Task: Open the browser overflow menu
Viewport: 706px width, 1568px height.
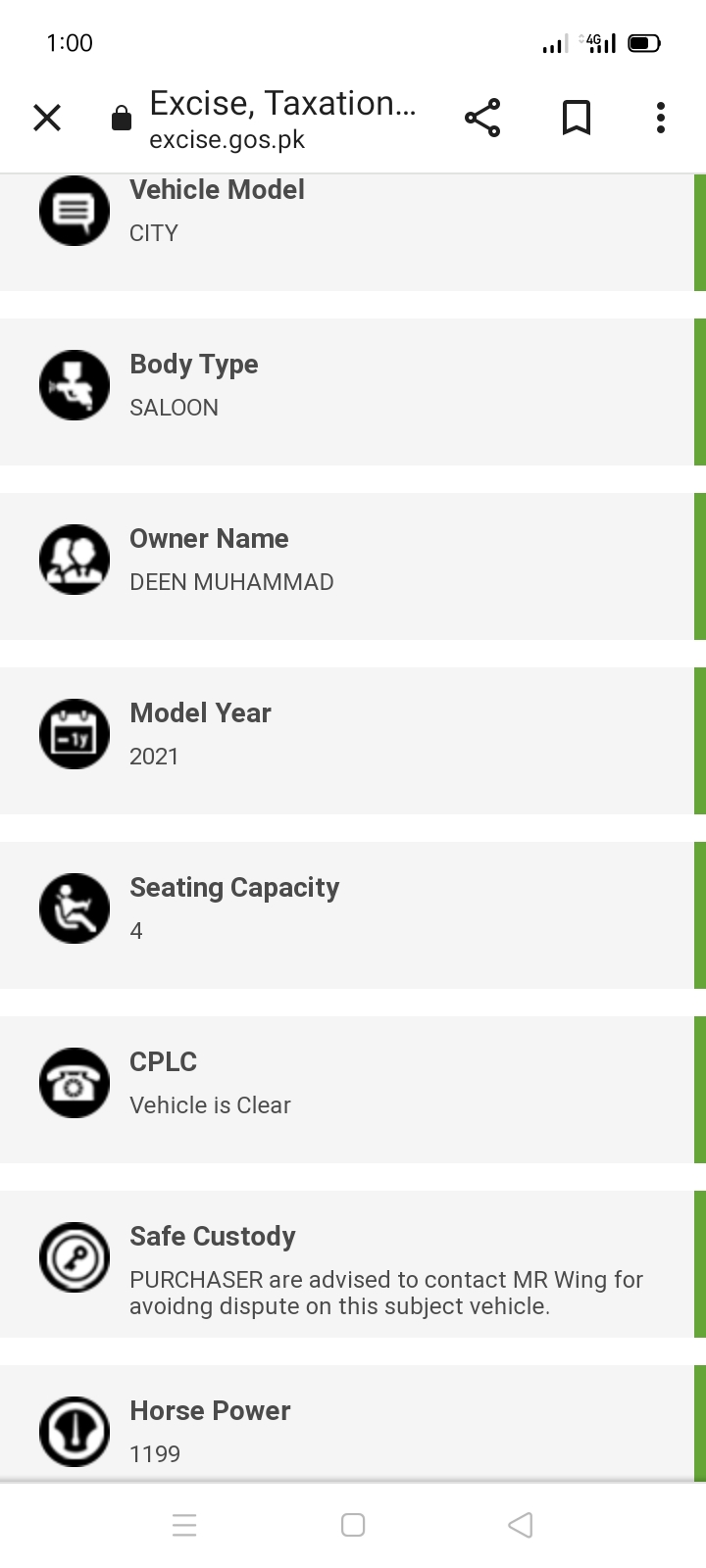Action: click(x=661, y=118)
